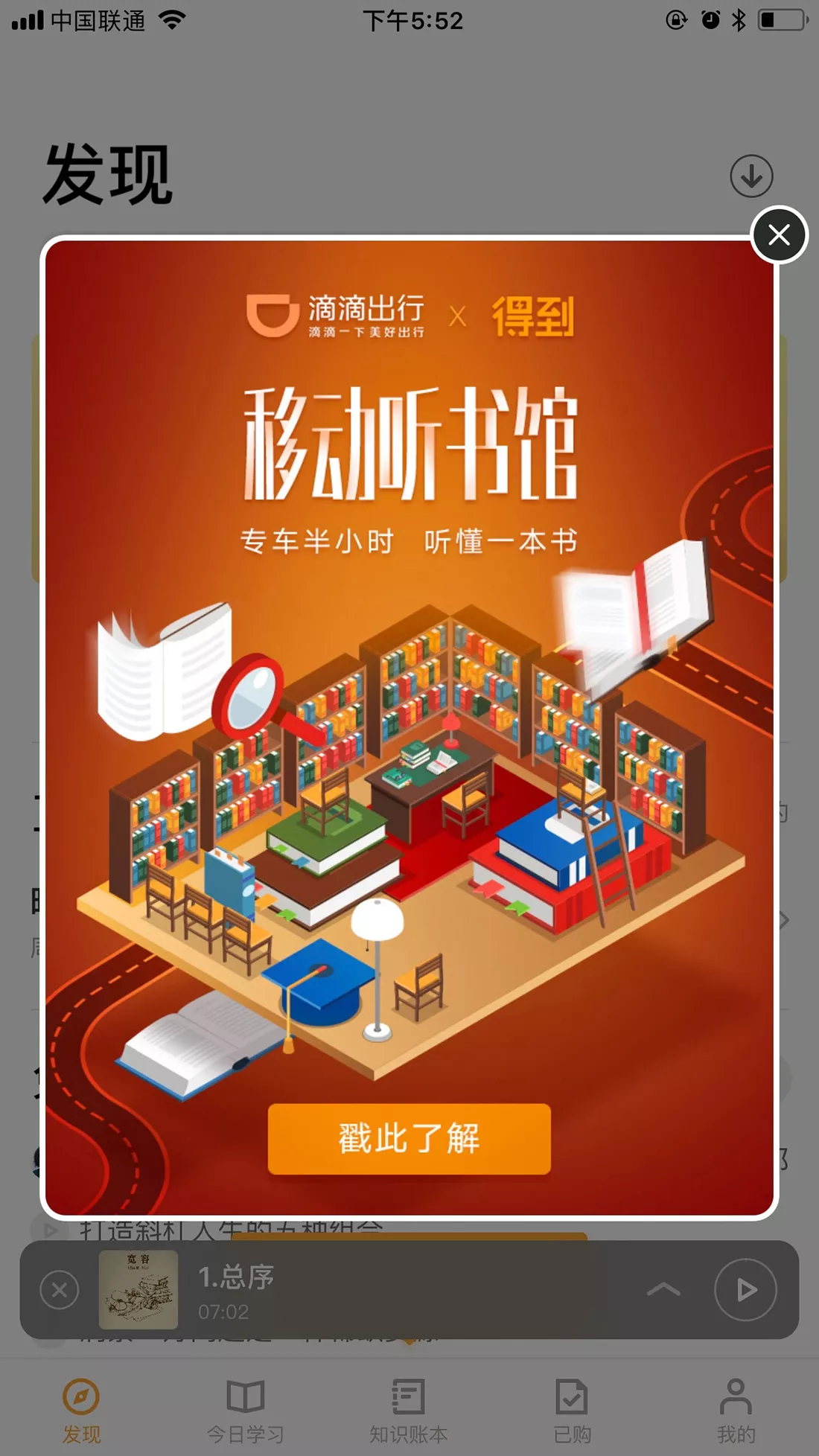
Task: Switch to the 今日学习 tab
Action: click(x=246, y=1411)
